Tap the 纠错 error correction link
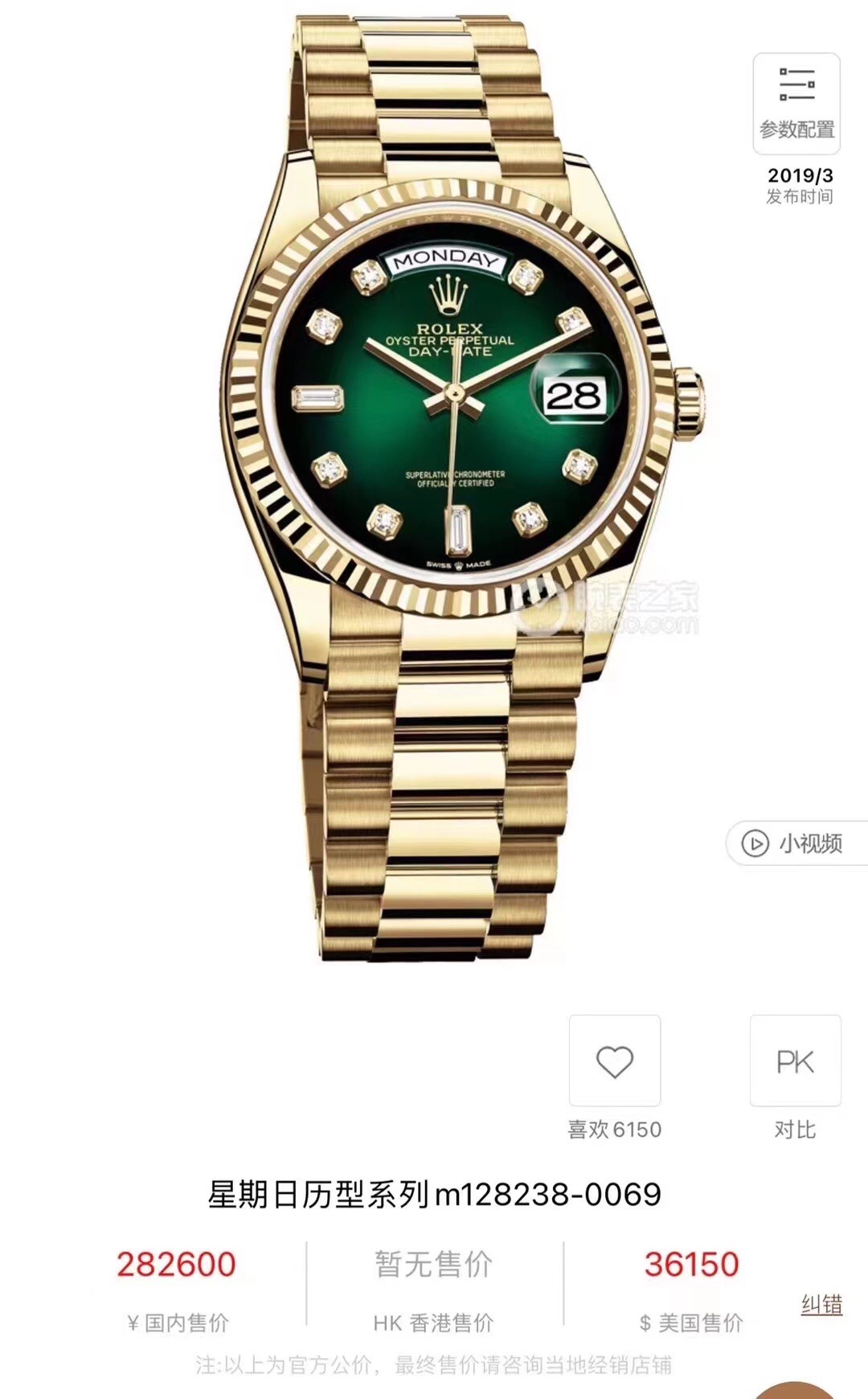This screenshot has width=868, height=1399. tap(821, 1304)
